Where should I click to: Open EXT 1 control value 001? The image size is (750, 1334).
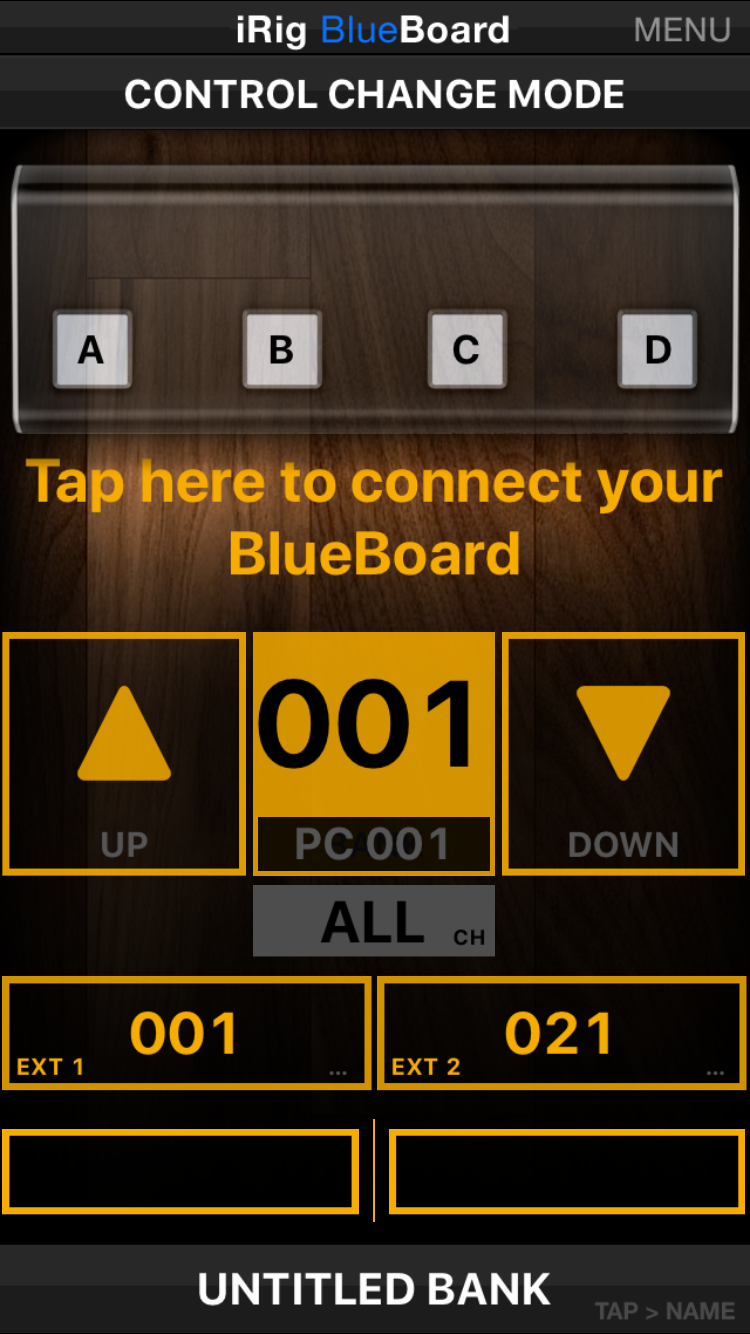click(186, 1033)
